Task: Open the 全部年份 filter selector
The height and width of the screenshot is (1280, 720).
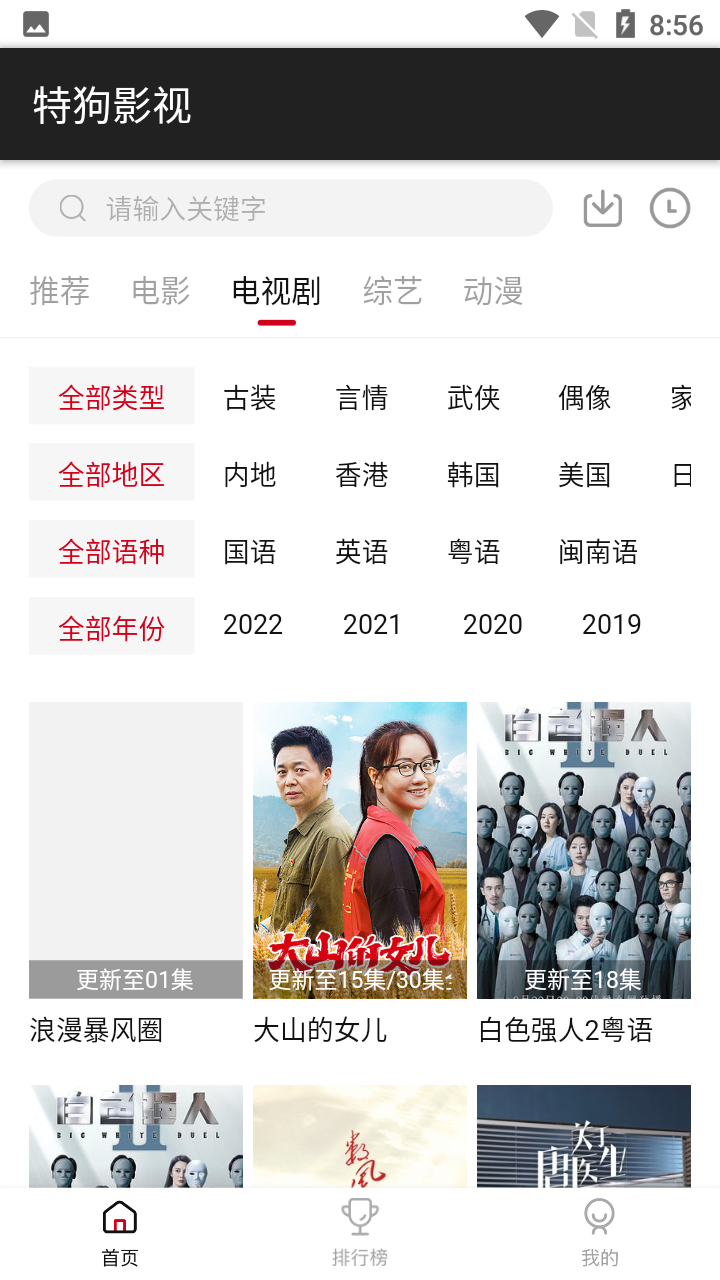Action: click(x=111, y=625)
